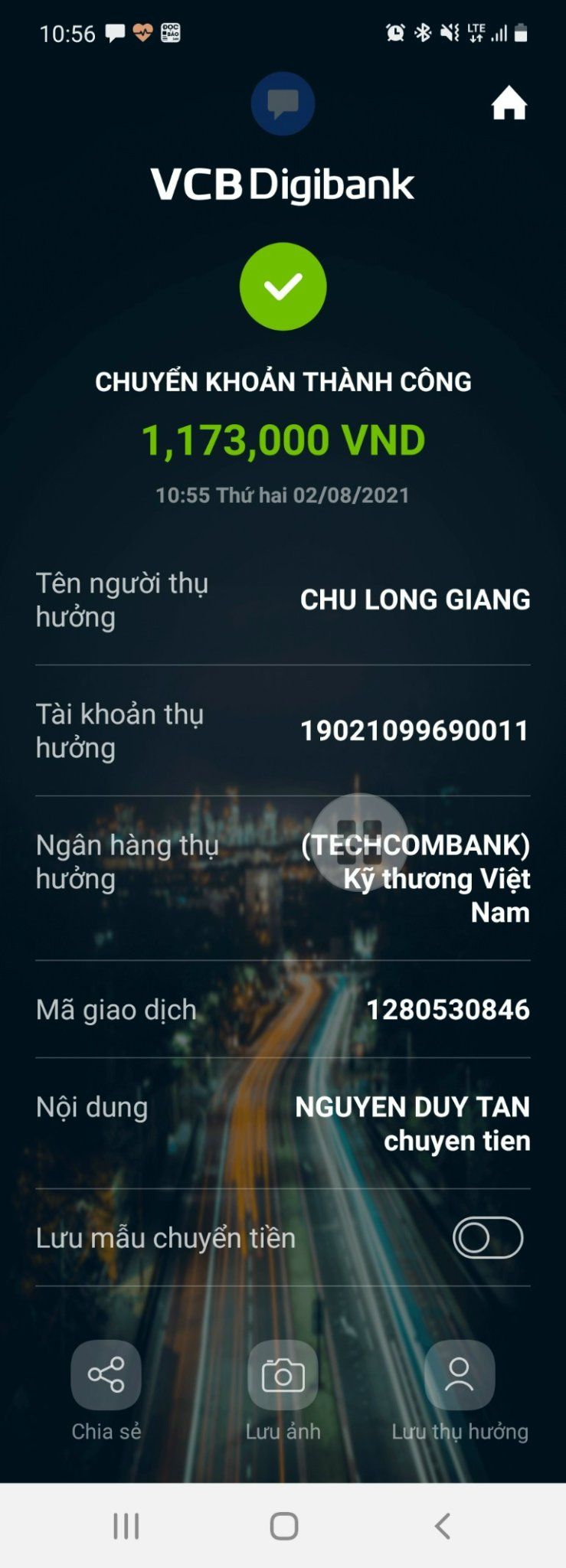Image resolution: width=566 pixels, height=1568 pixels.
Task: Tap the floating grid shortcut button
Action: click(359, 841)
